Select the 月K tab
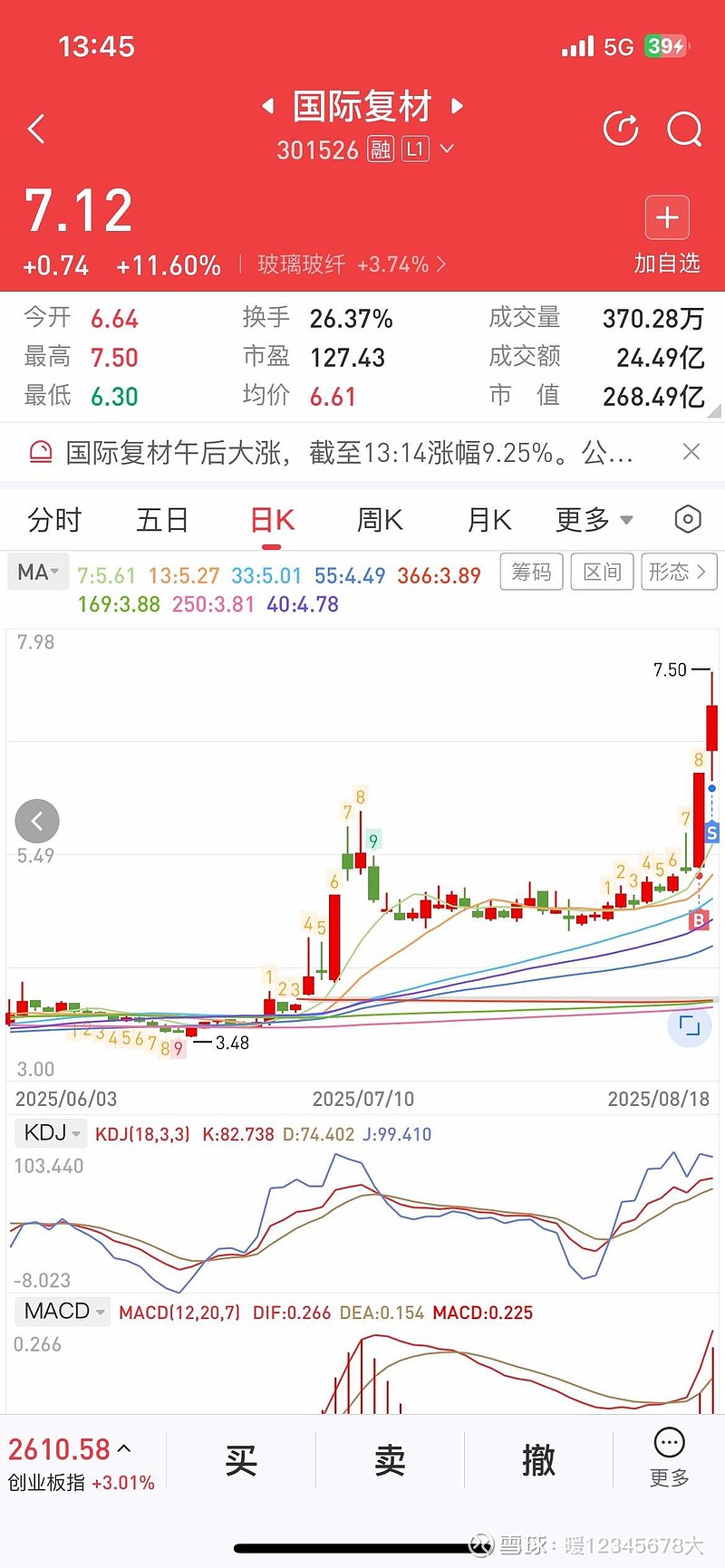725x1568 pixels. coord(489,520)
